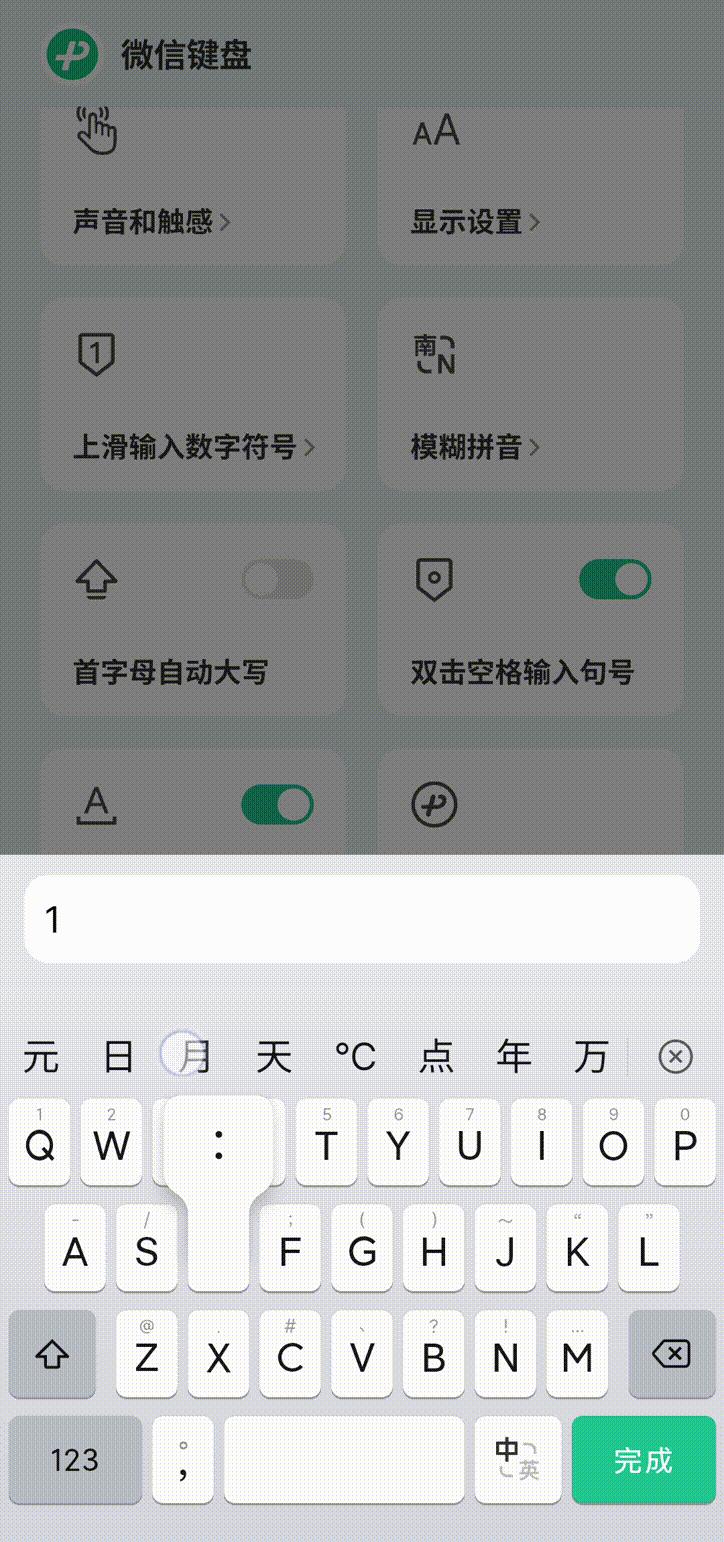Click the AA display settings icon
Viewport: 724px width, 1542px height.
[434, 129]
